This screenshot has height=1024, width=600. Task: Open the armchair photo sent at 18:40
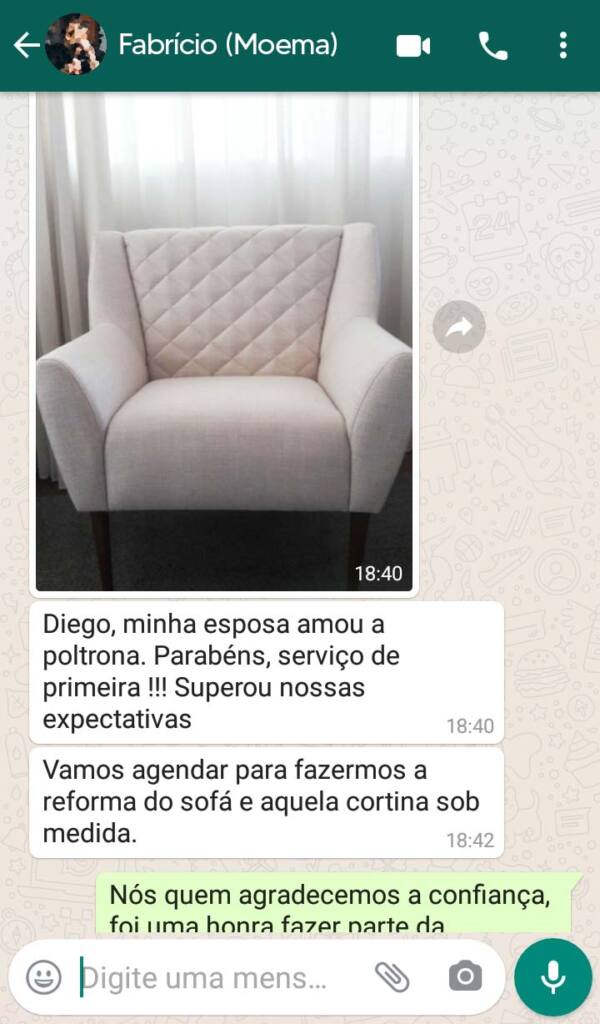224,340
